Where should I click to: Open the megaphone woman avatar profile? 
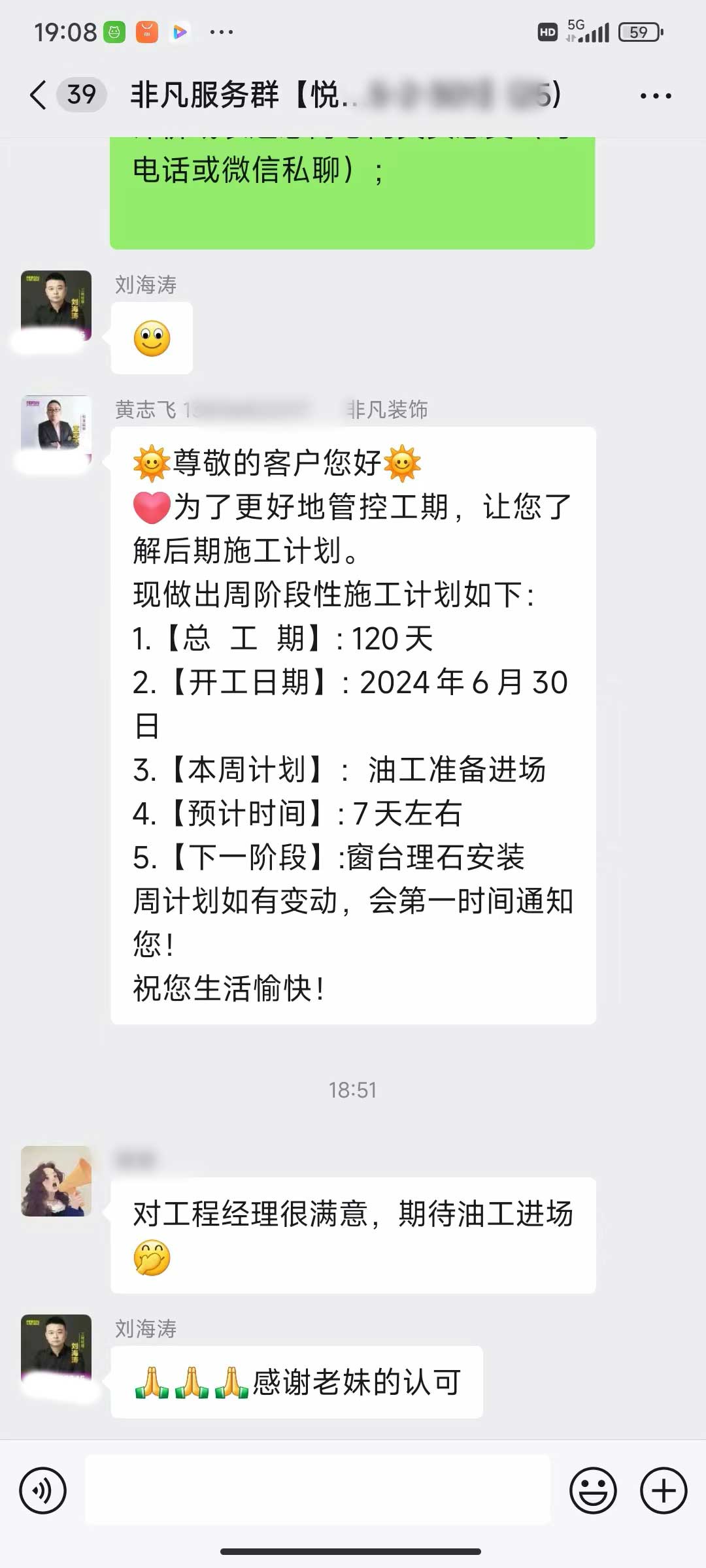pyautogui.click(x=56, y=1181)
